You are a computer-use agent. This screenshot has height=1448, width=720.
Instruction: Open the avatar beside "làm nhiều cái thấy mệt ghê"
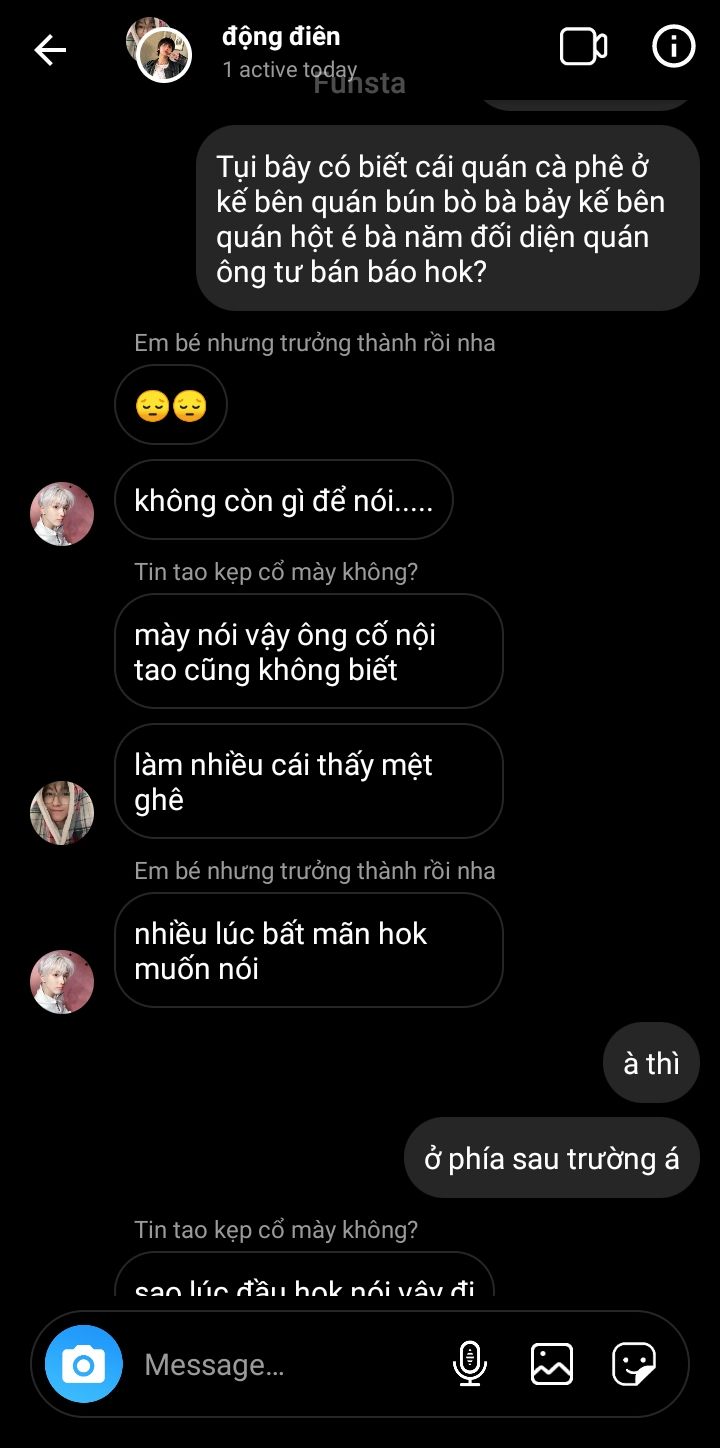pos(62,813)
